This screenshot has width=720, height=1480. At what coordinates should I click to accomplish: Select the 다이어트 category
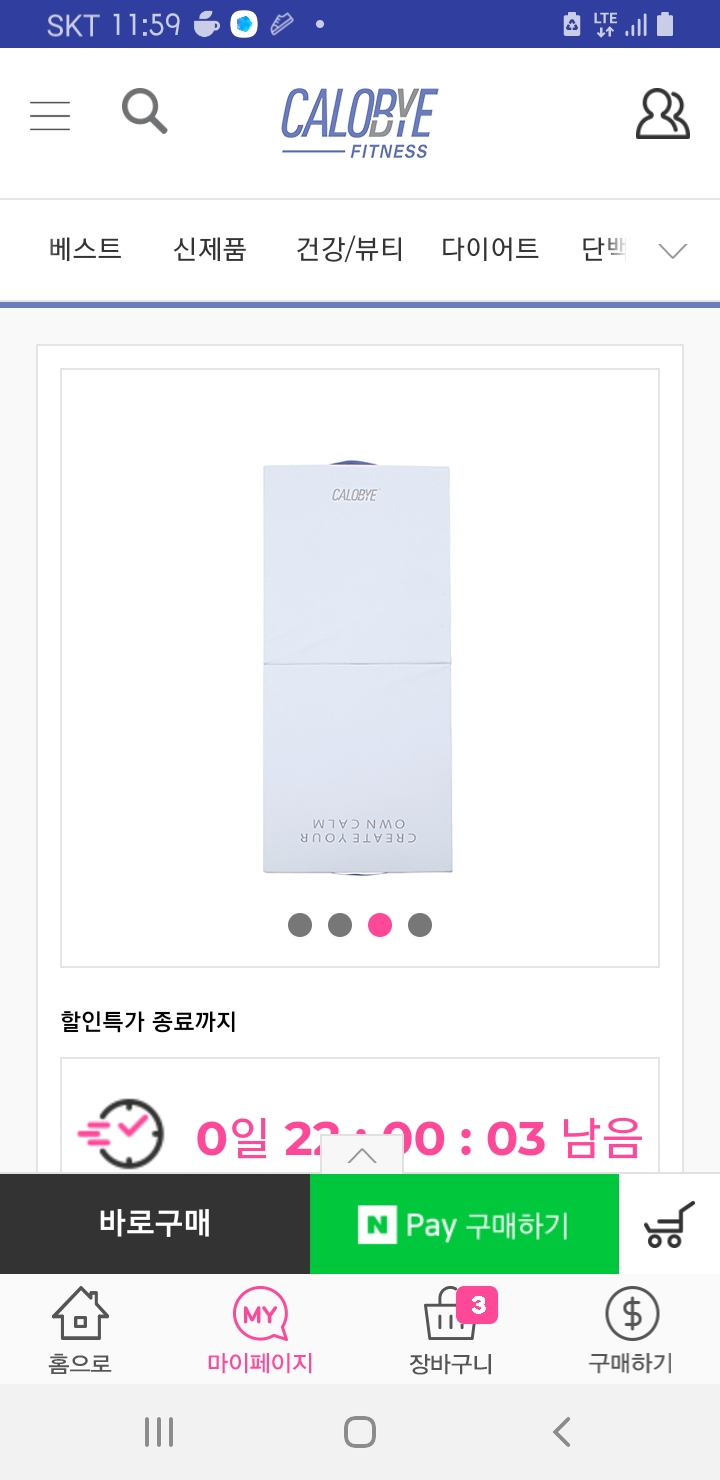click(490, 249)
